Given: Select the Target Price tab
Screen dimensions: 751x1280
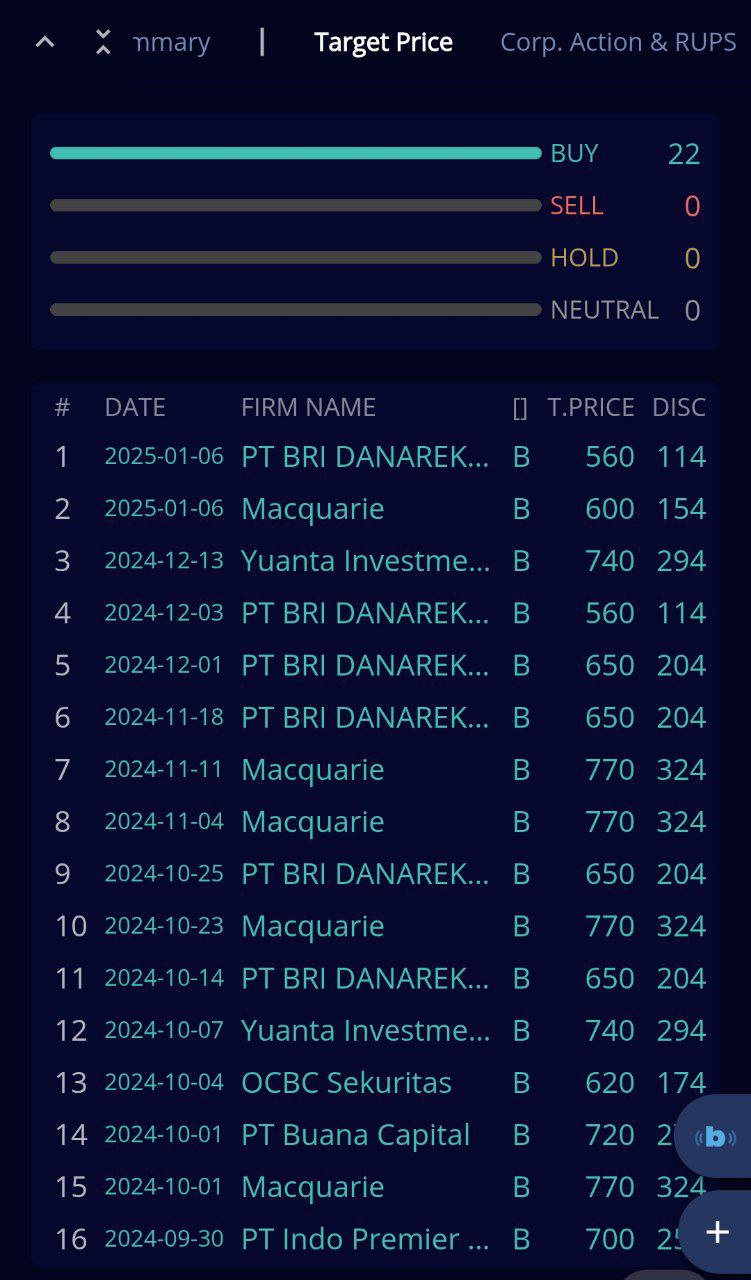Looking at the screenshot, I should point(383,42).
